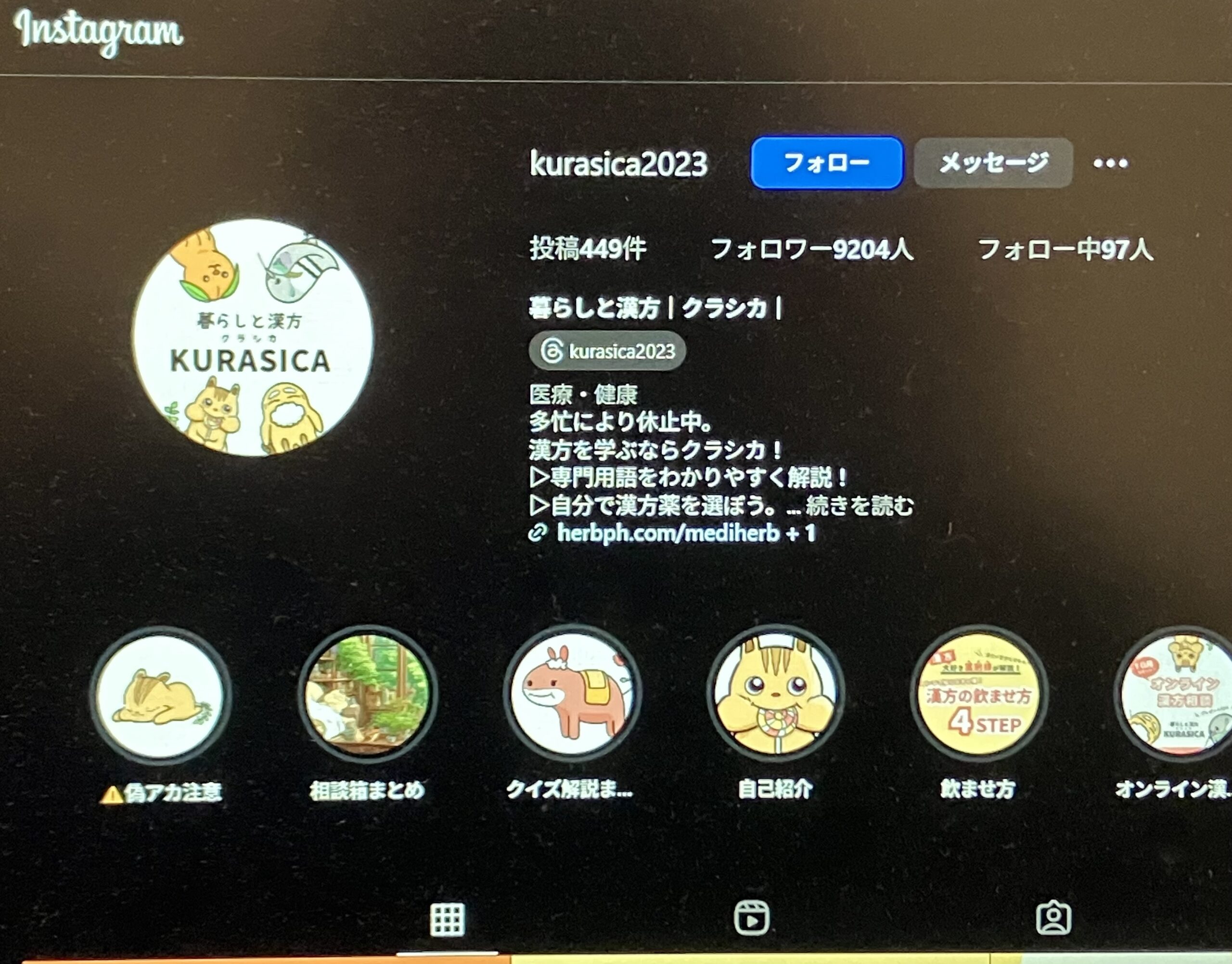View the kurasica2023 profile picture

coord(252,338)
